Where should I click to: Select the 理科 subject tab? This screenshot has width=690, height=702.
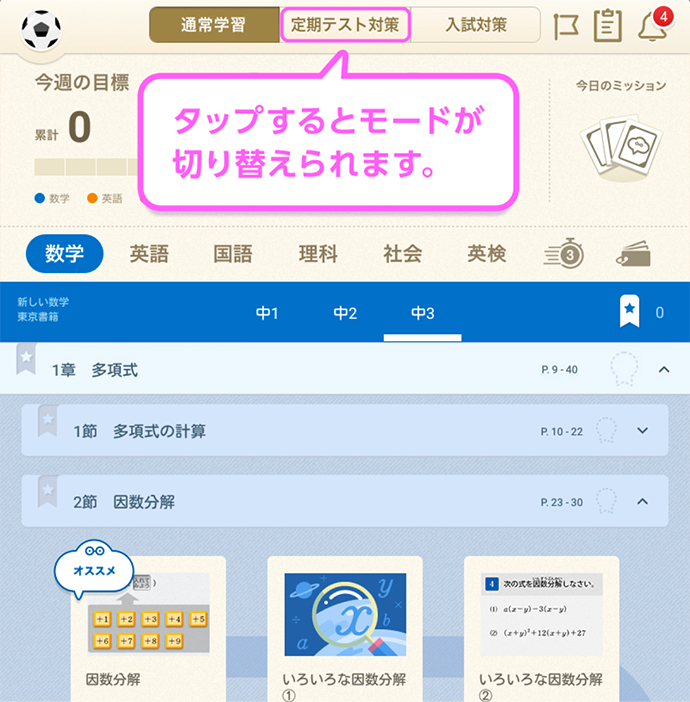318,254
